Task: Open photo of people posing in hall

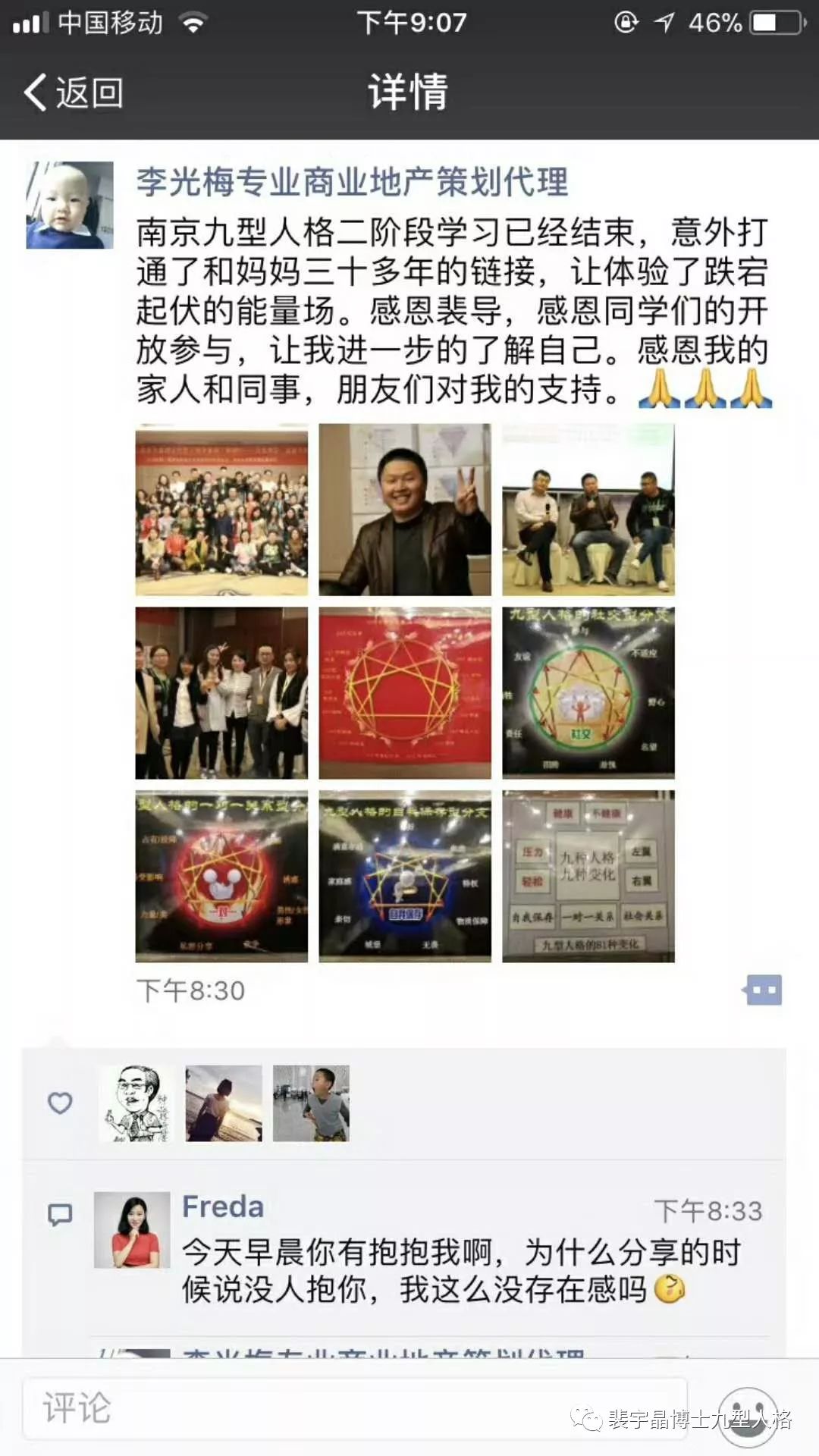Action: (221, 692)
